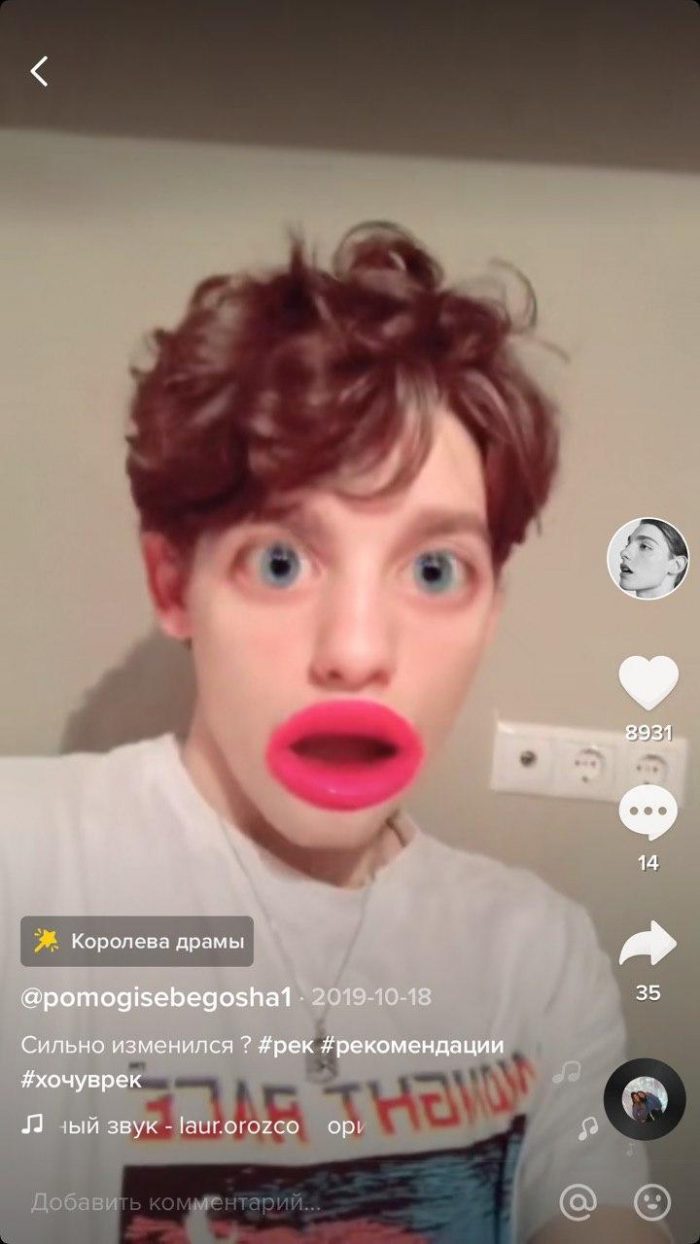Viewport: 700px width, 1244px height.
Task: Open the spinning sound disc
Action: pos(644,1099)
